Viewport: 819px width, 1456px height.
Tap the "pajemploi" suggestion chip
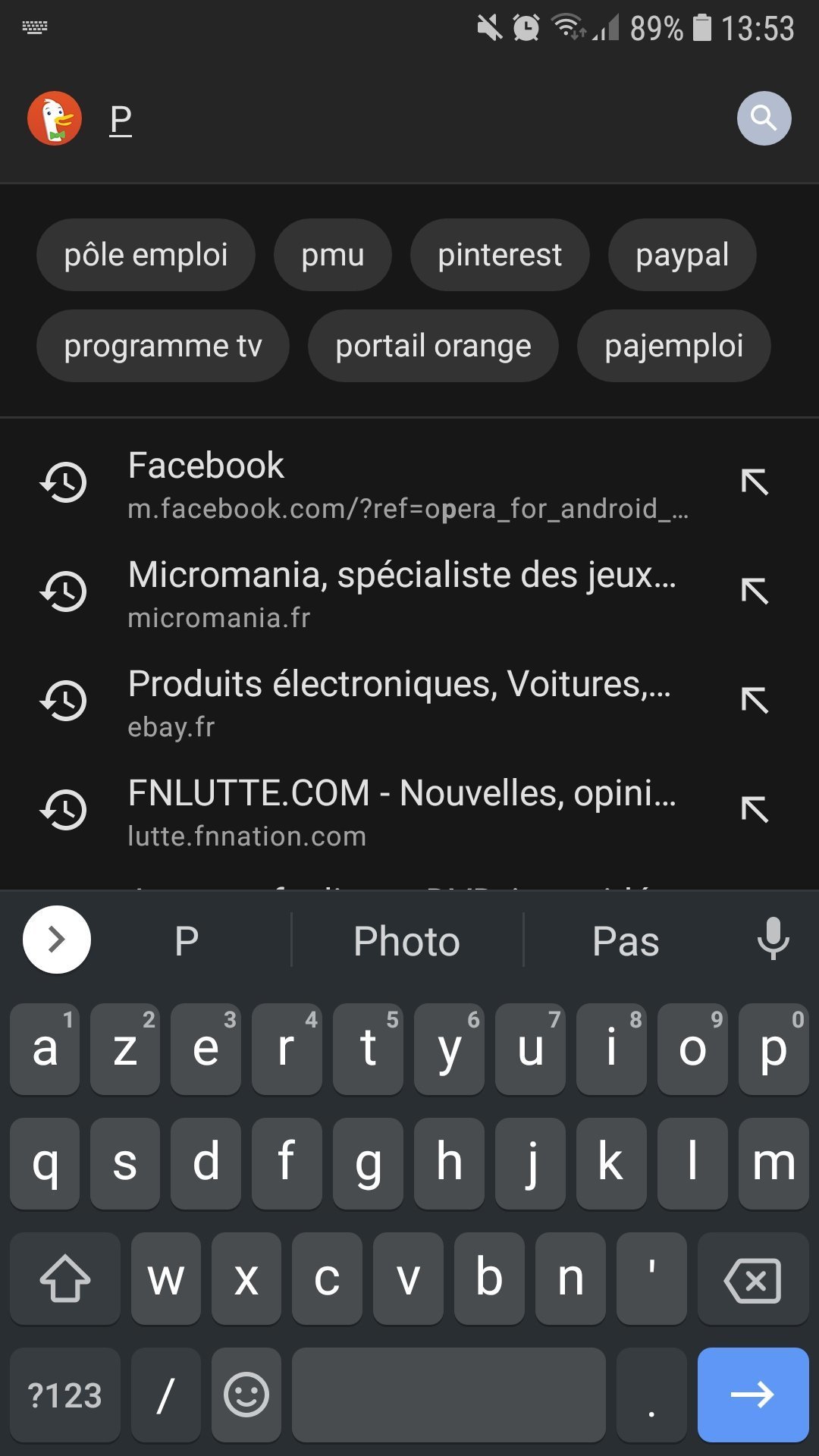pos(674,346)
